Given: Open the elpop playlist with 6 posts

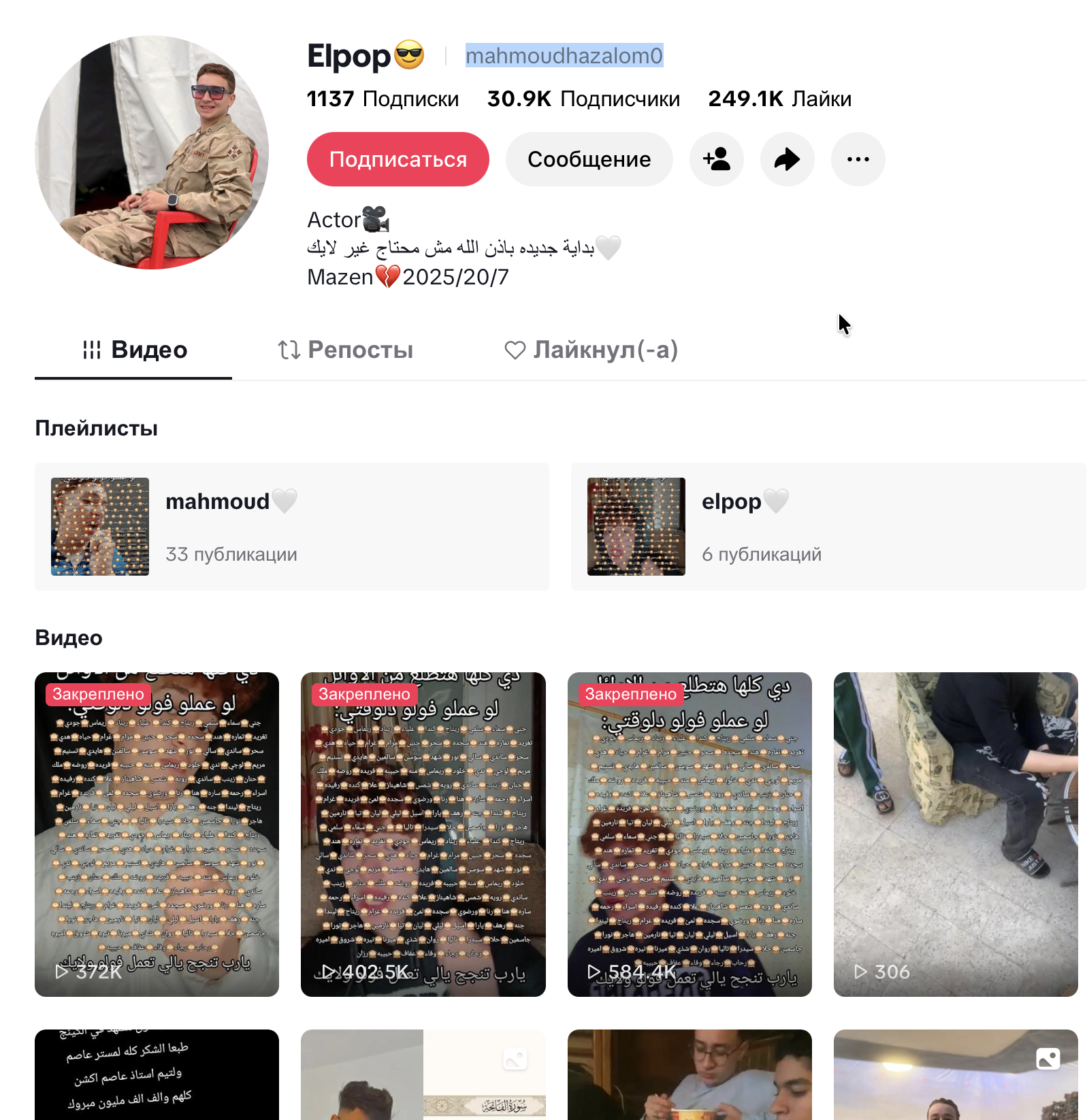Looking at the screenshot, I should coord(828,527).
